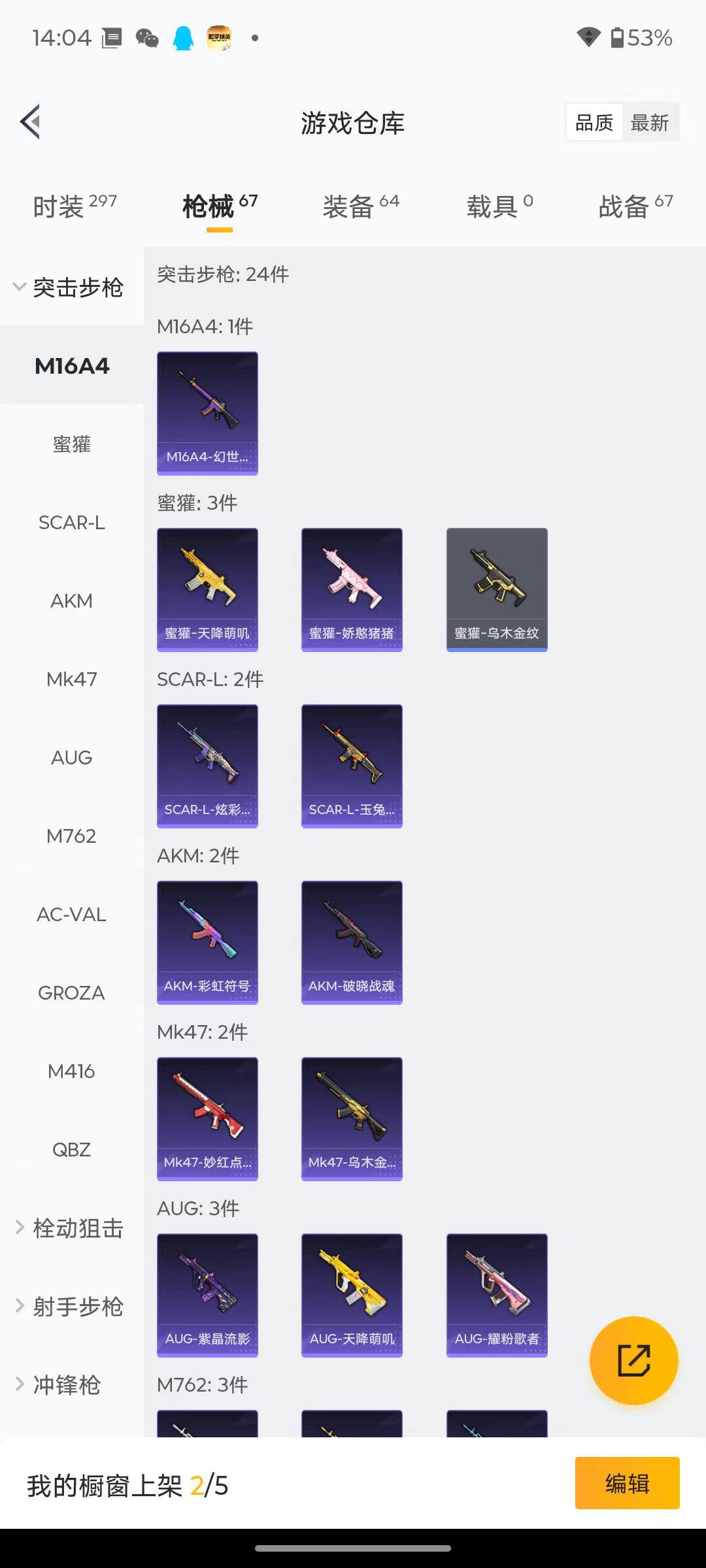Sort the warehouse by 最新

pyautogui.click(x=649, y=123)
